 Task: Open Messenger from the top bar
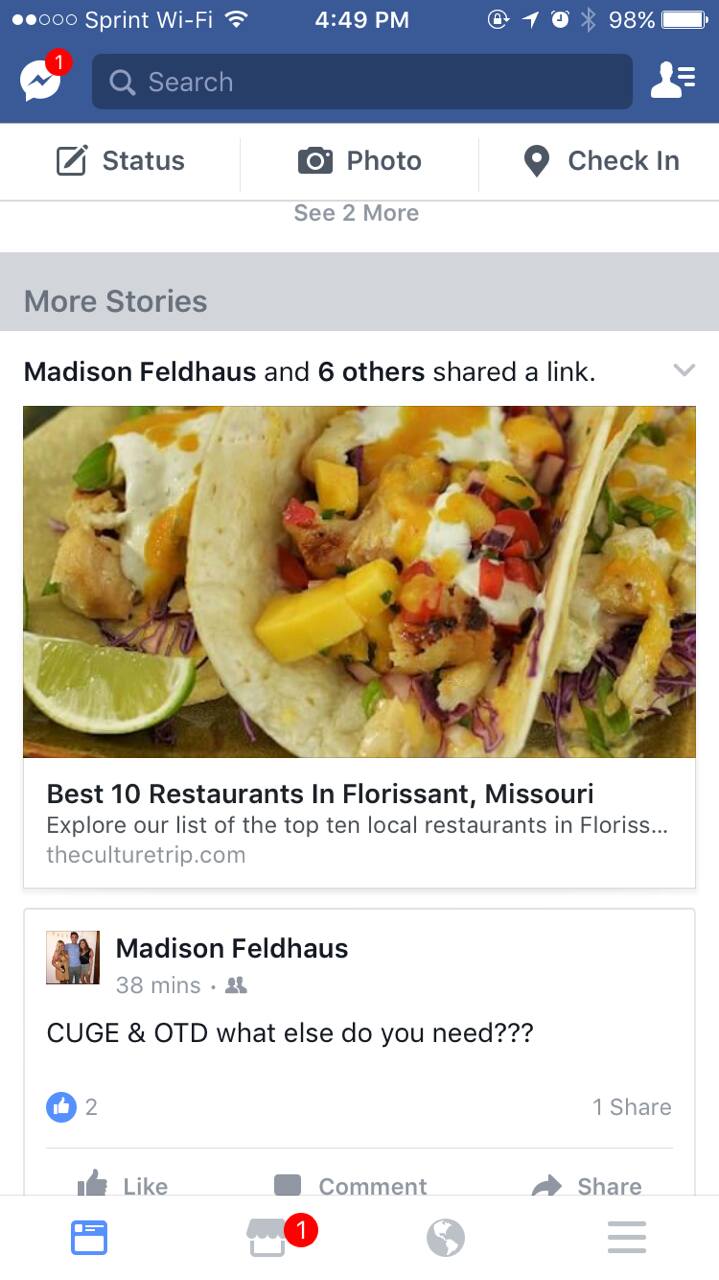(40, 82)
